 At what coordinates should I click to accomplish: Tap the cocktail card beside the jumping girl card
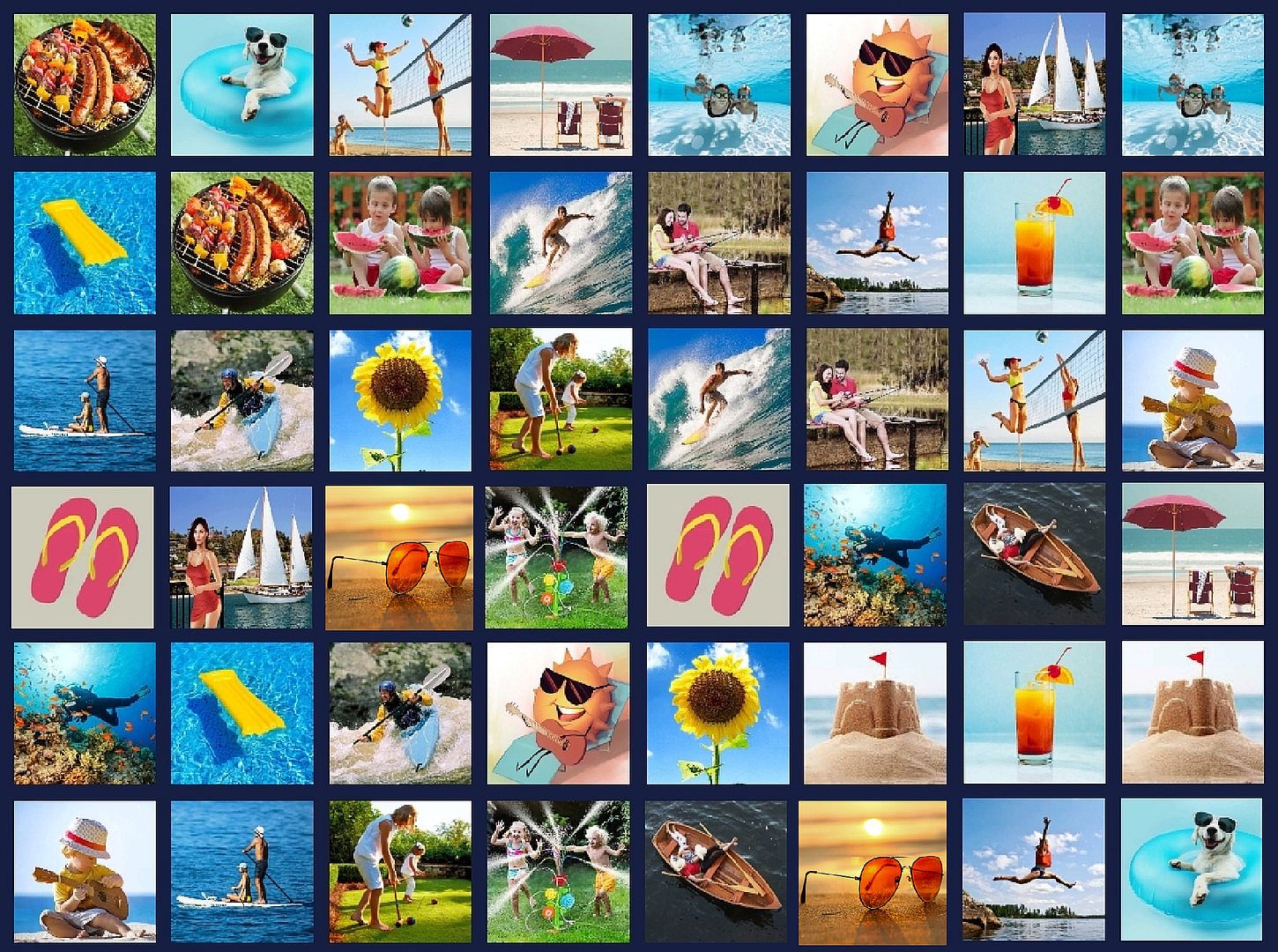[1034, 242]
